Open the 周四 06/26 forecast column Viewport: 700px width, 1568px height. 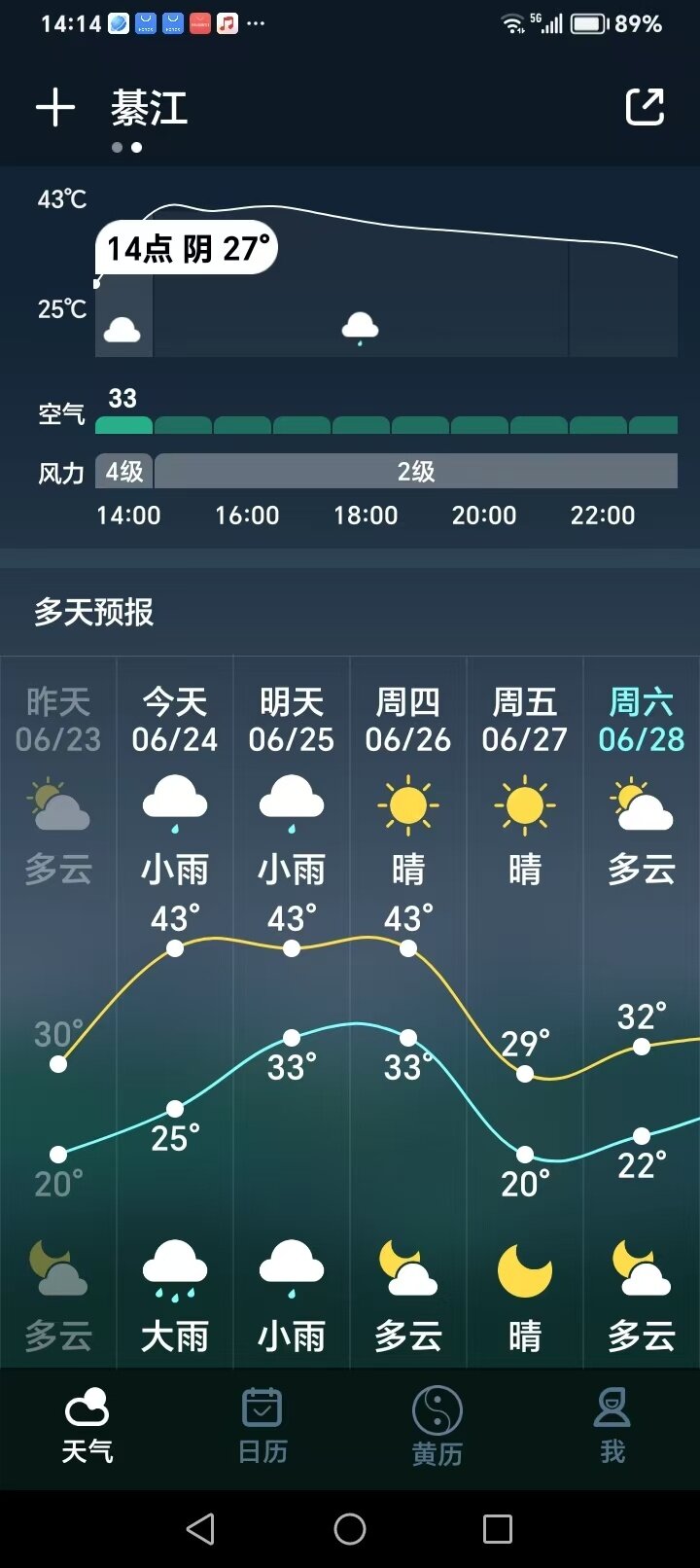coord(408,1012)
